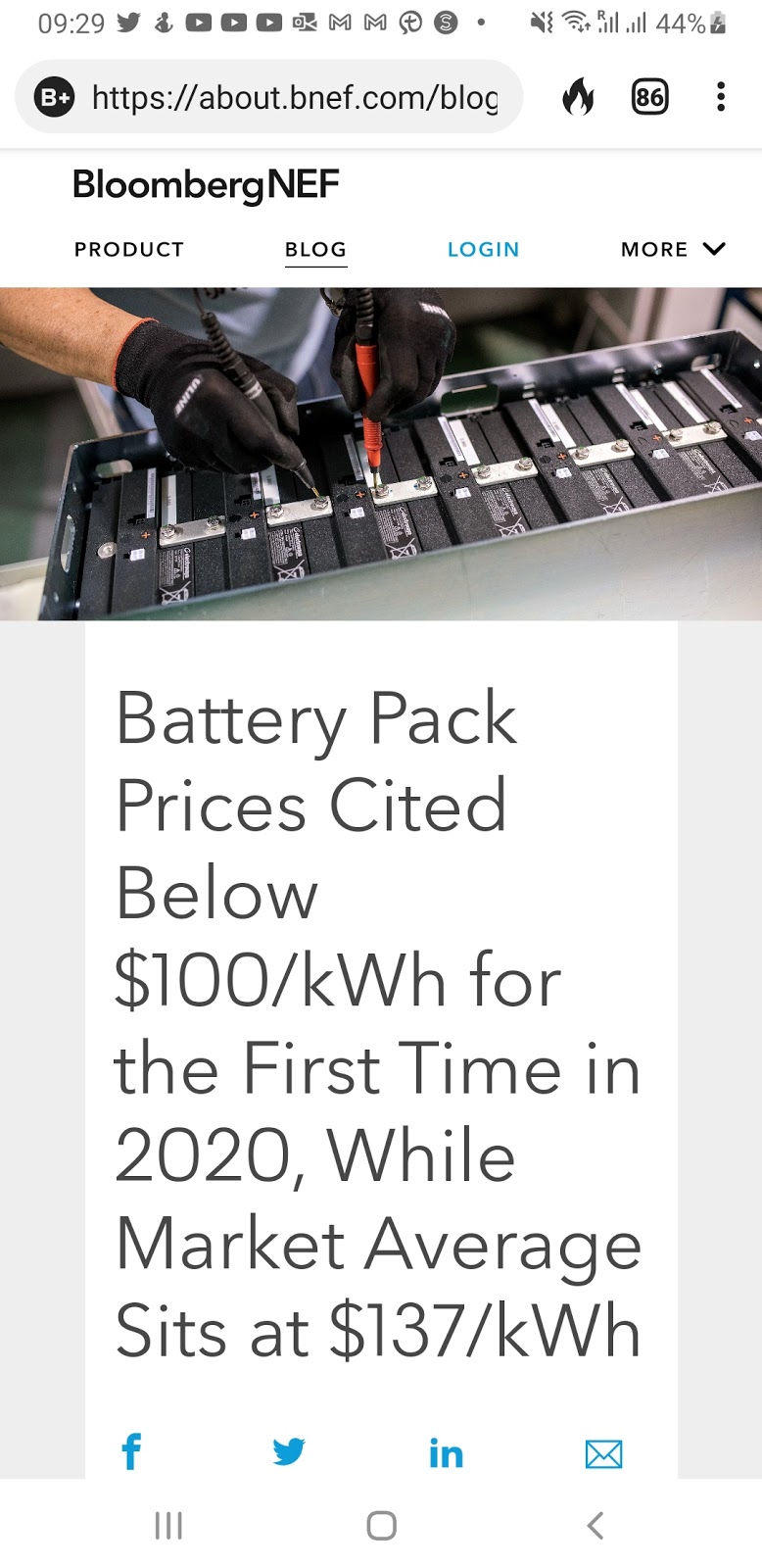Open the Login page

coord(483,250)
